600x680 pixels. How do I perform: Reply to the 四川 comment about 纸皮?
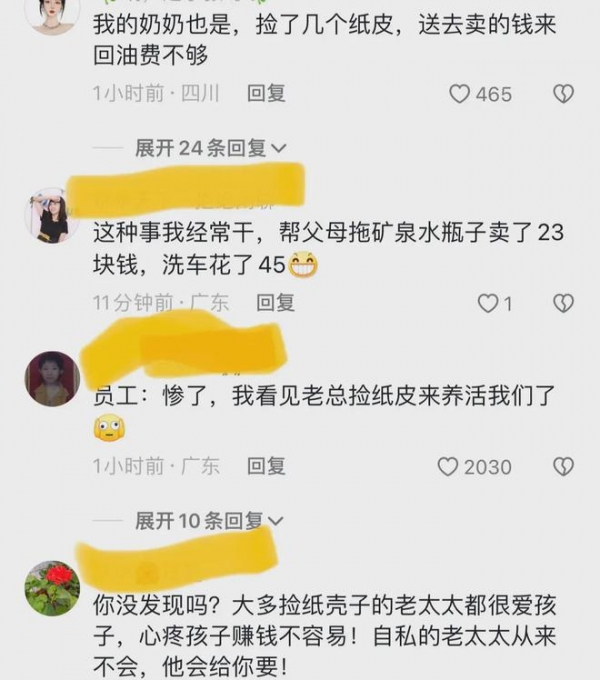266,93
